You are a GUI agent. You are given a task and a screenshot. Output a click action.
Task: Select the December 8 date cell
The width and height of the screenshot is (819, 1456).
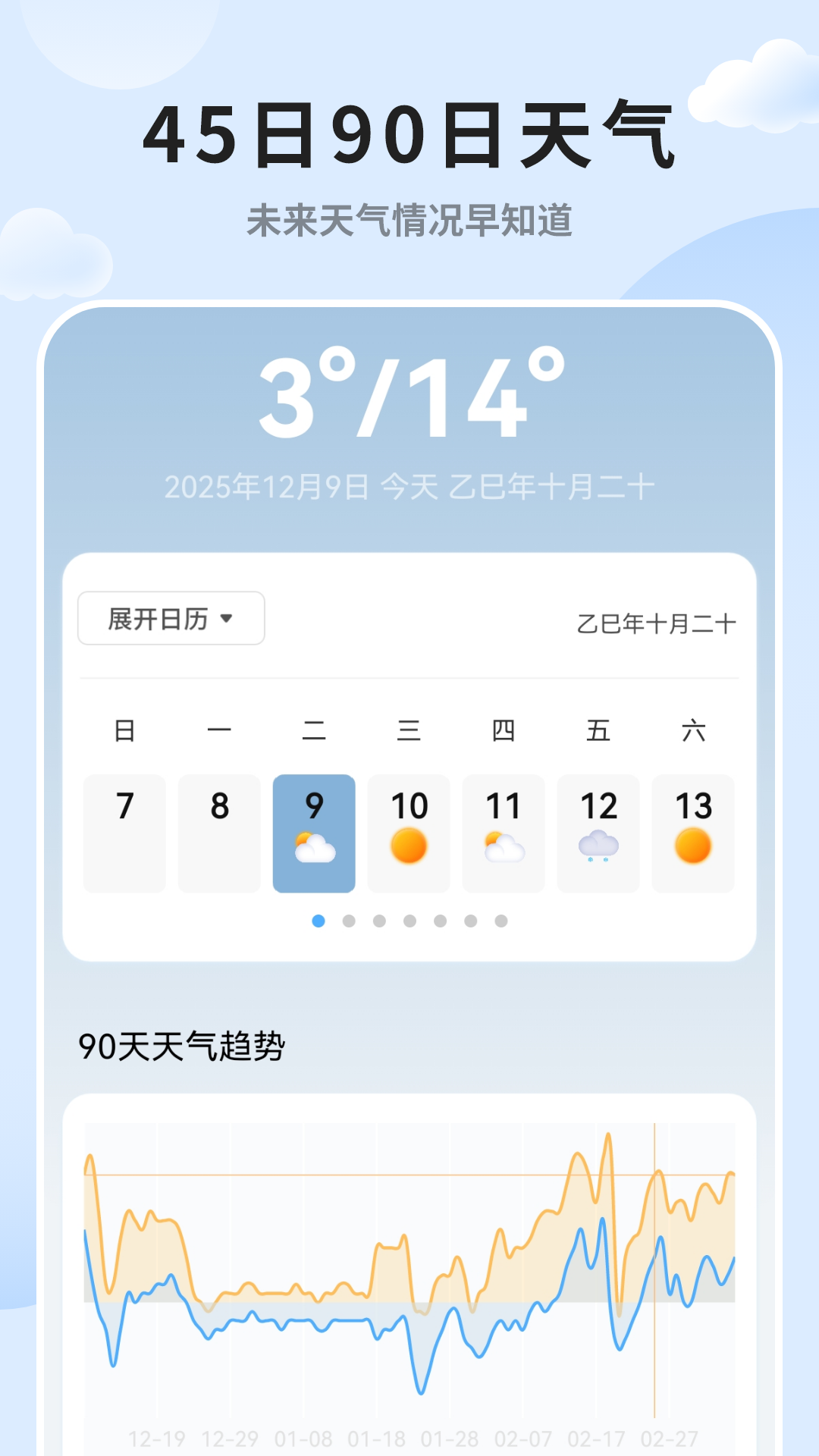[x=219, y=832]
